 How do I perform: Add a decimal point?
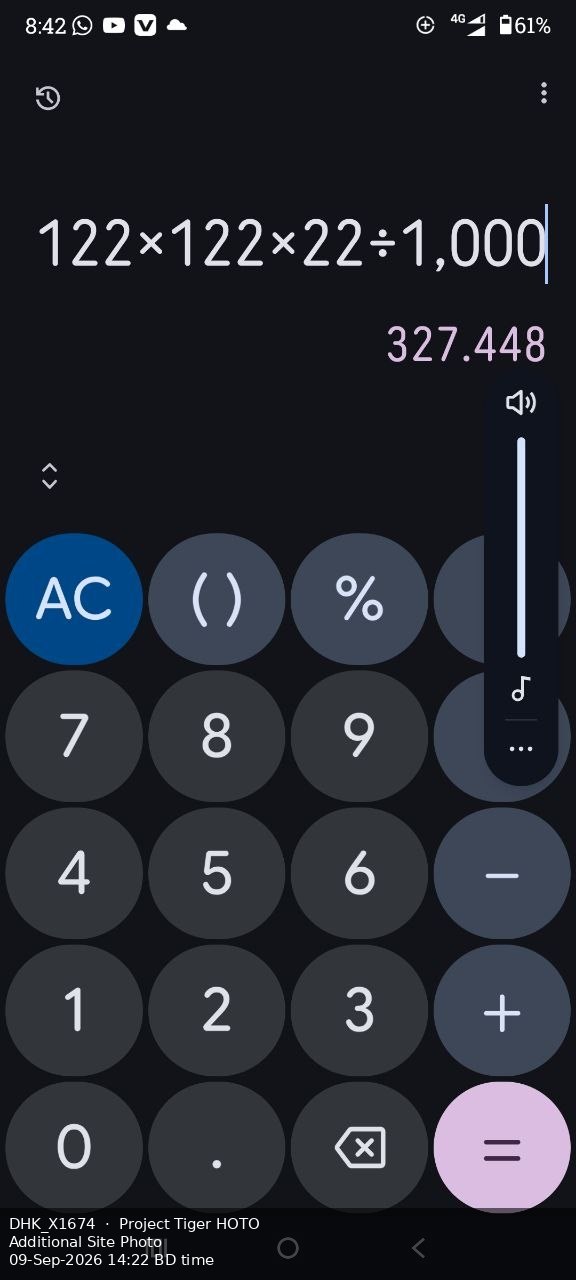217,1148
